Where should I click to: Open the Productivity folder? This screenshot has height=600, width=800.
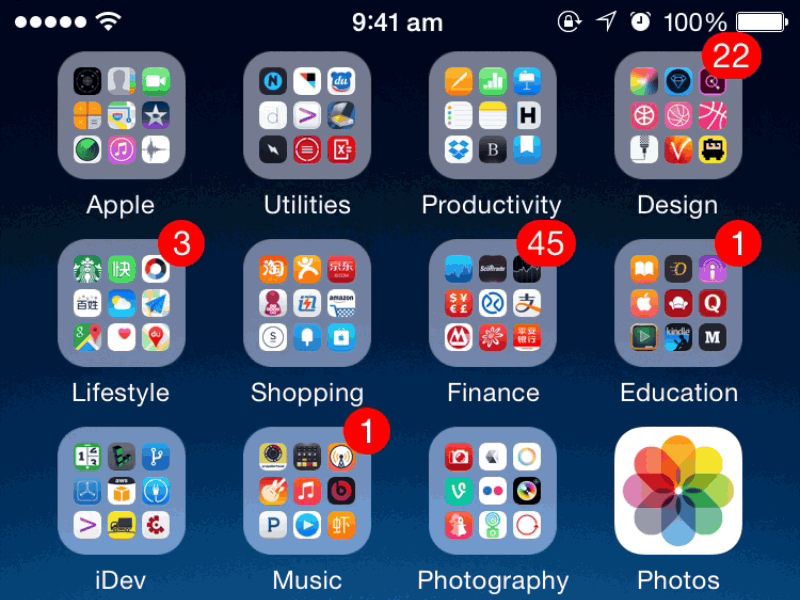[x=492, y=115]
